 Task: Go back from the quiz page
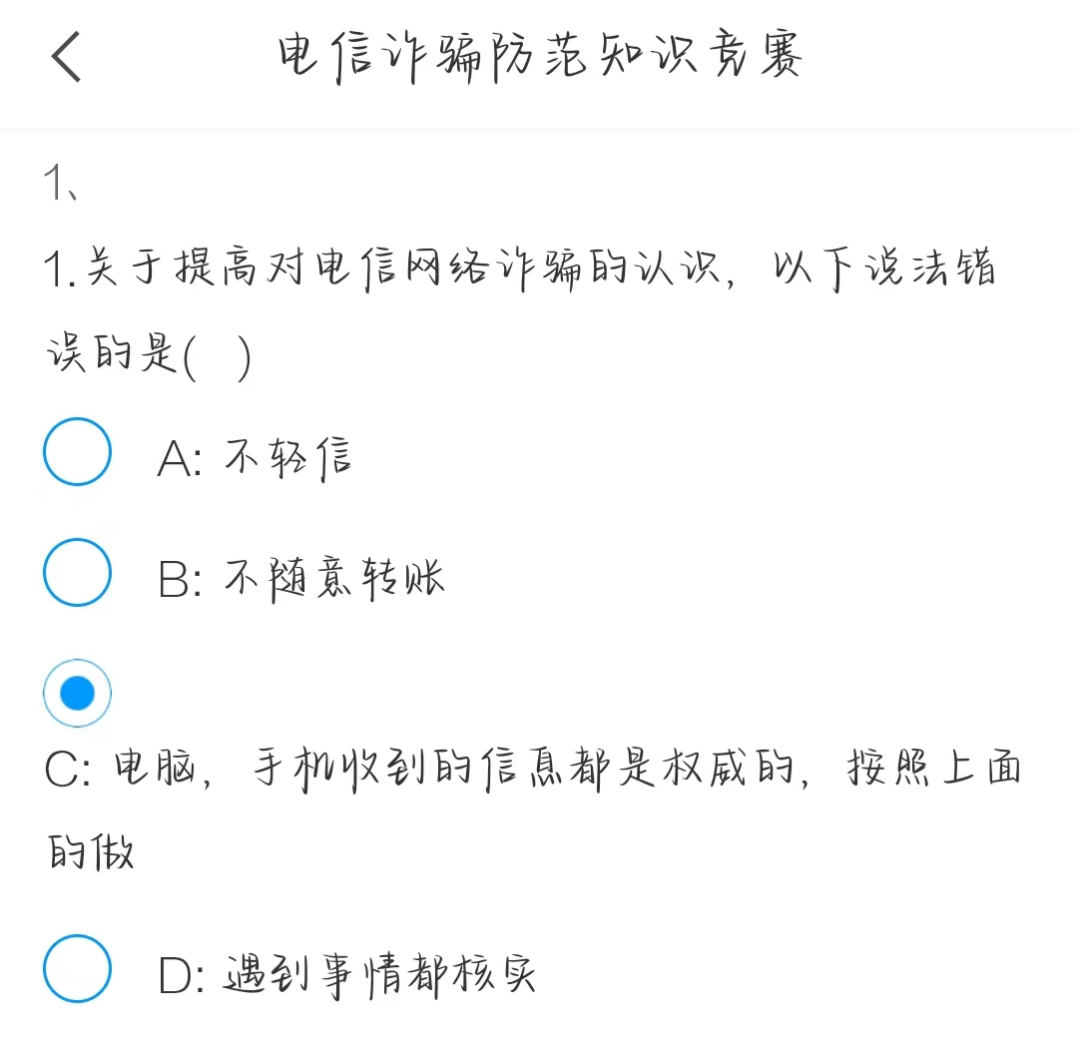(x=66, y=57)
